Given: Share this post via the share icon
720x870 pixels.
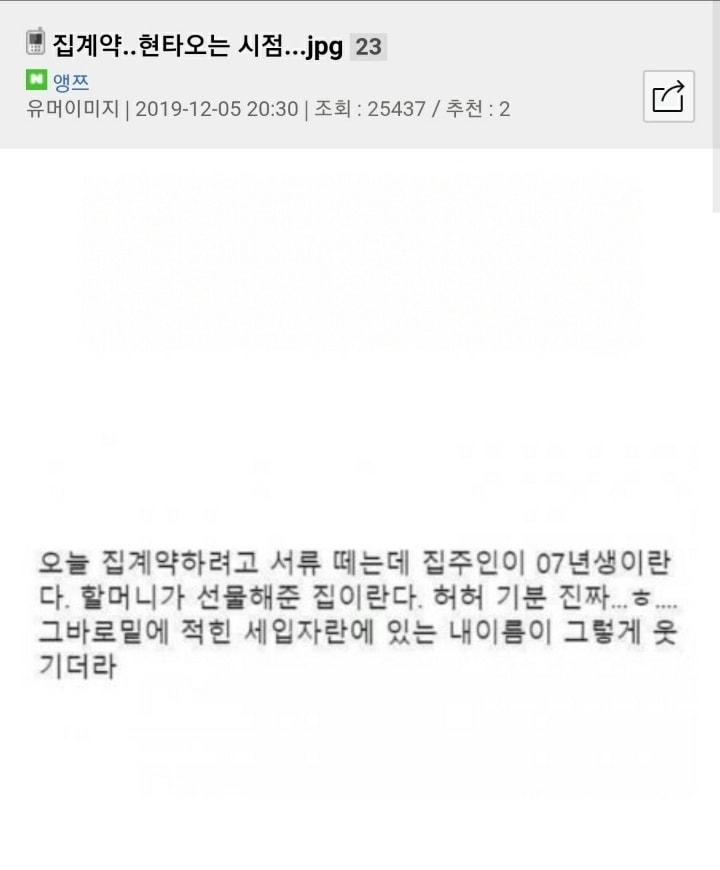Looking at the screenshot, I should pos(668,97).
